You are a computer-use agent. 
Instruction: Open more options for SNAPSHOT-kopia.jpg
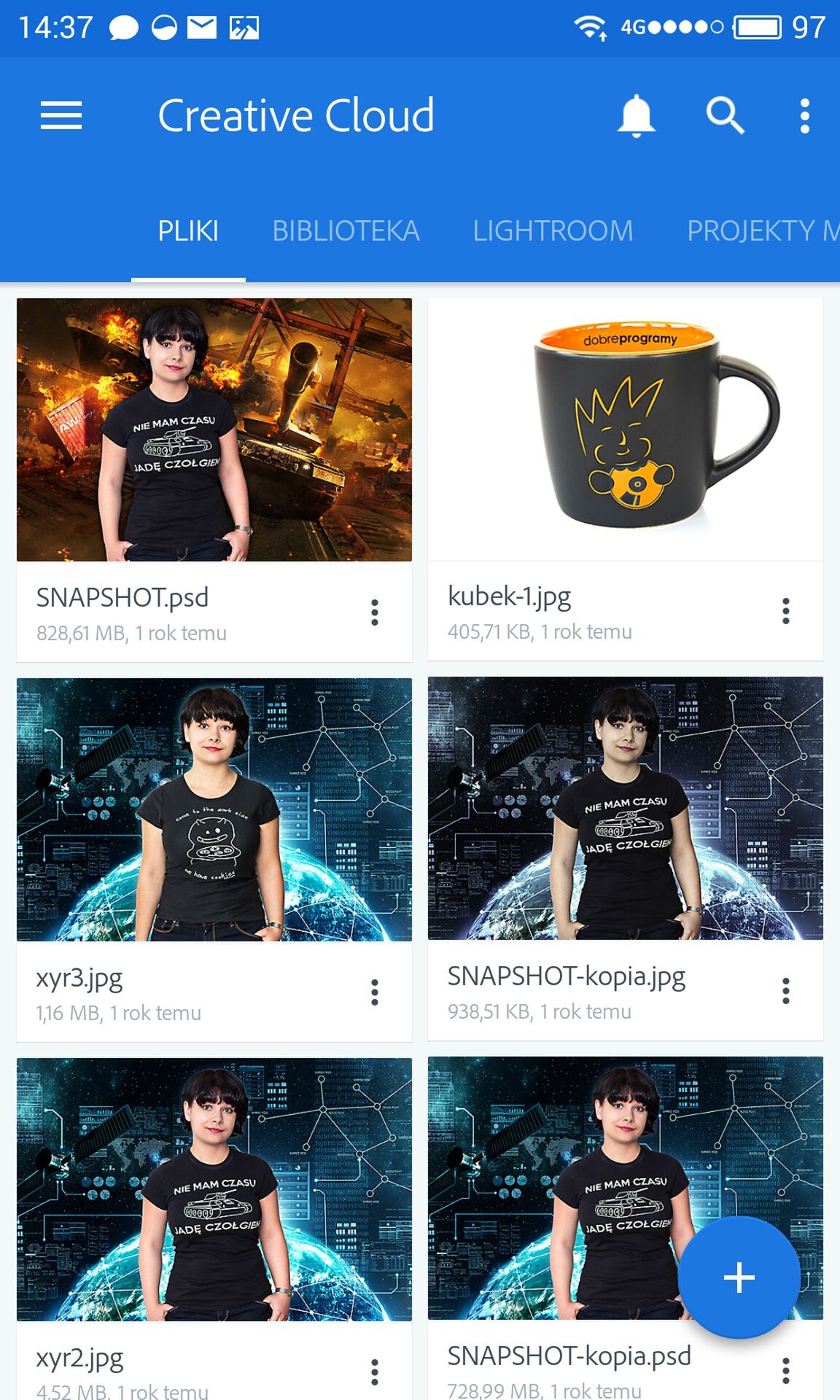tap(786, 991)
